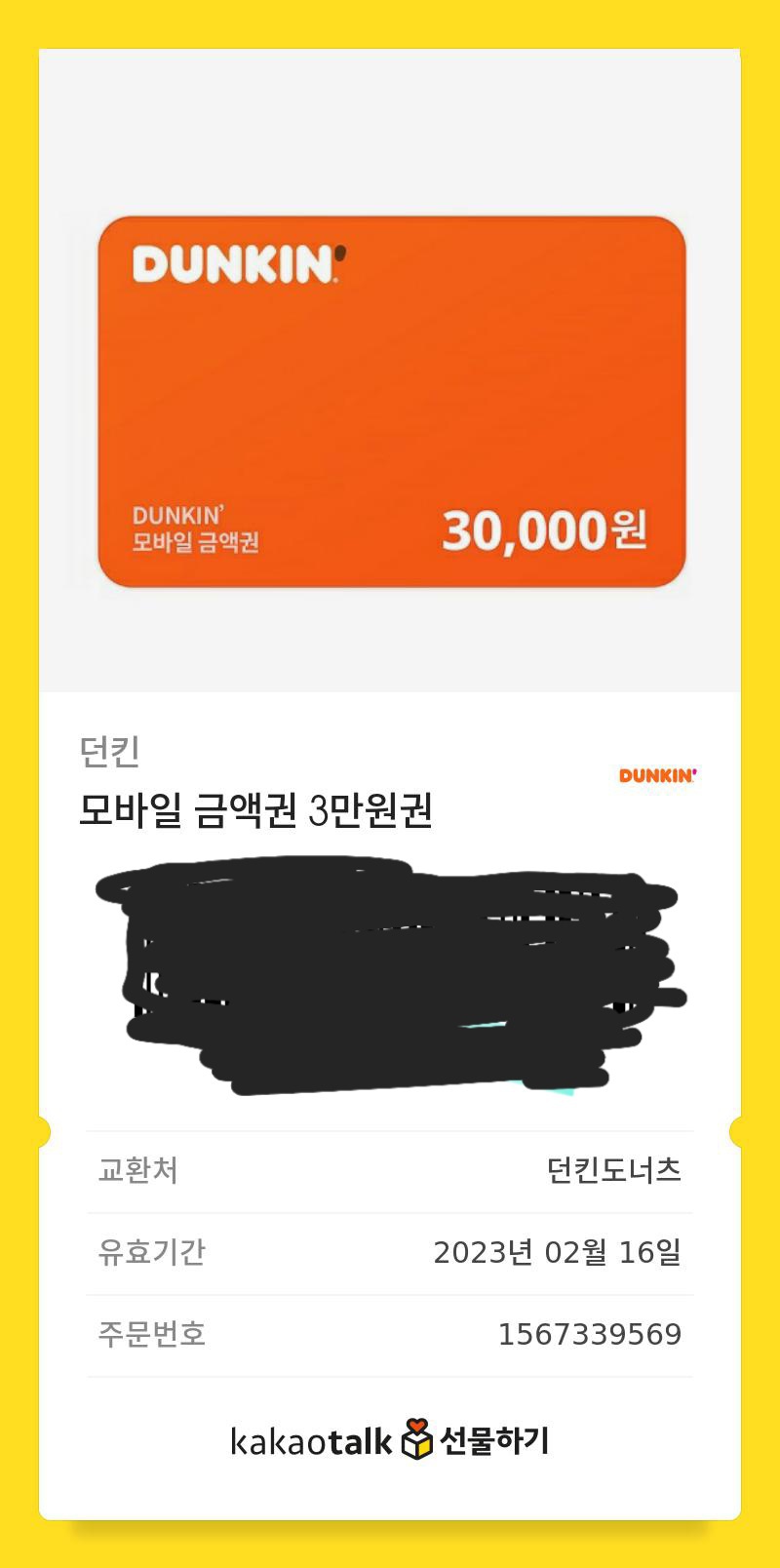This screenshot has height=1568, width=780.
Task: Click the left notch on the coupon edge
Action: (x=43, y=1132)
